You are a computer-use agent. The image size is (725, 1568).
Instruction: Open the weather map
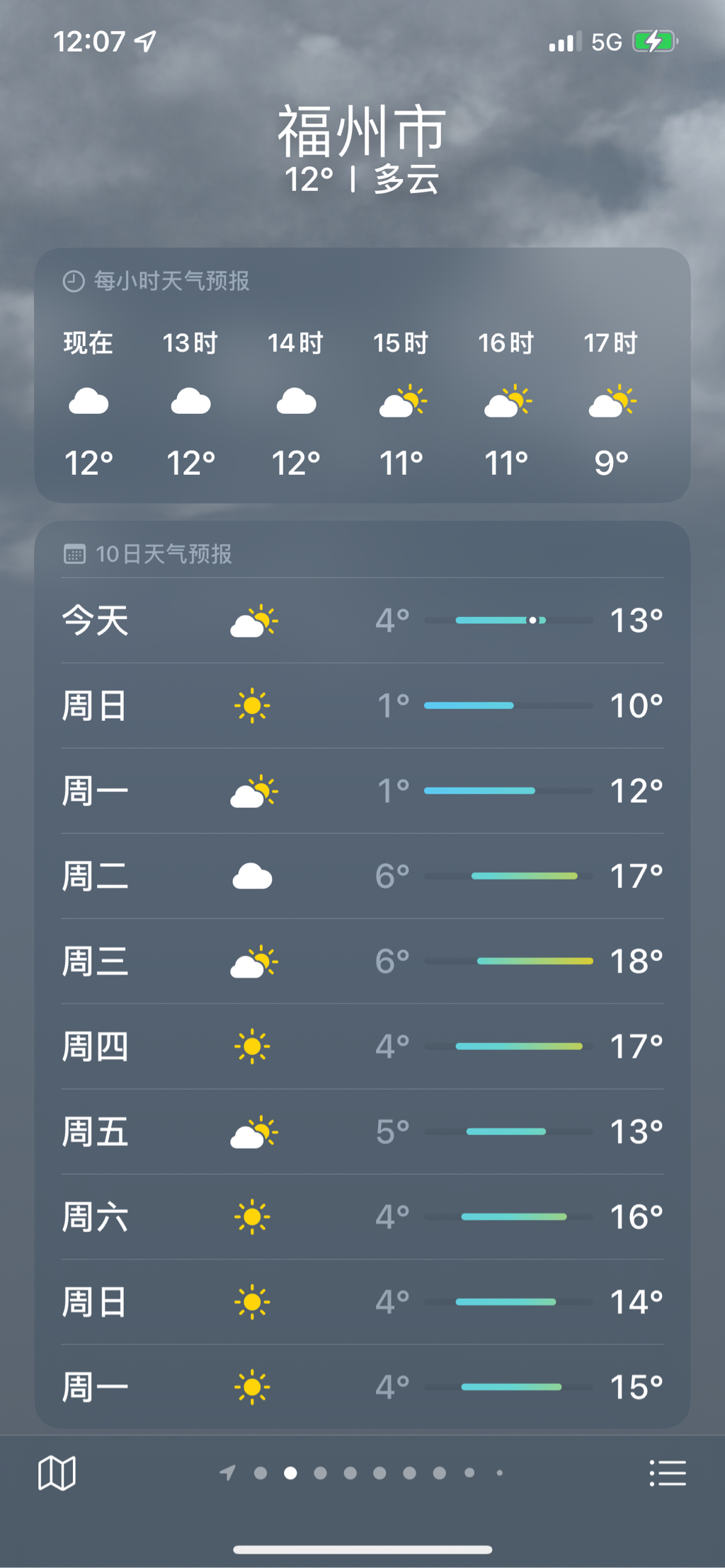57,1473
